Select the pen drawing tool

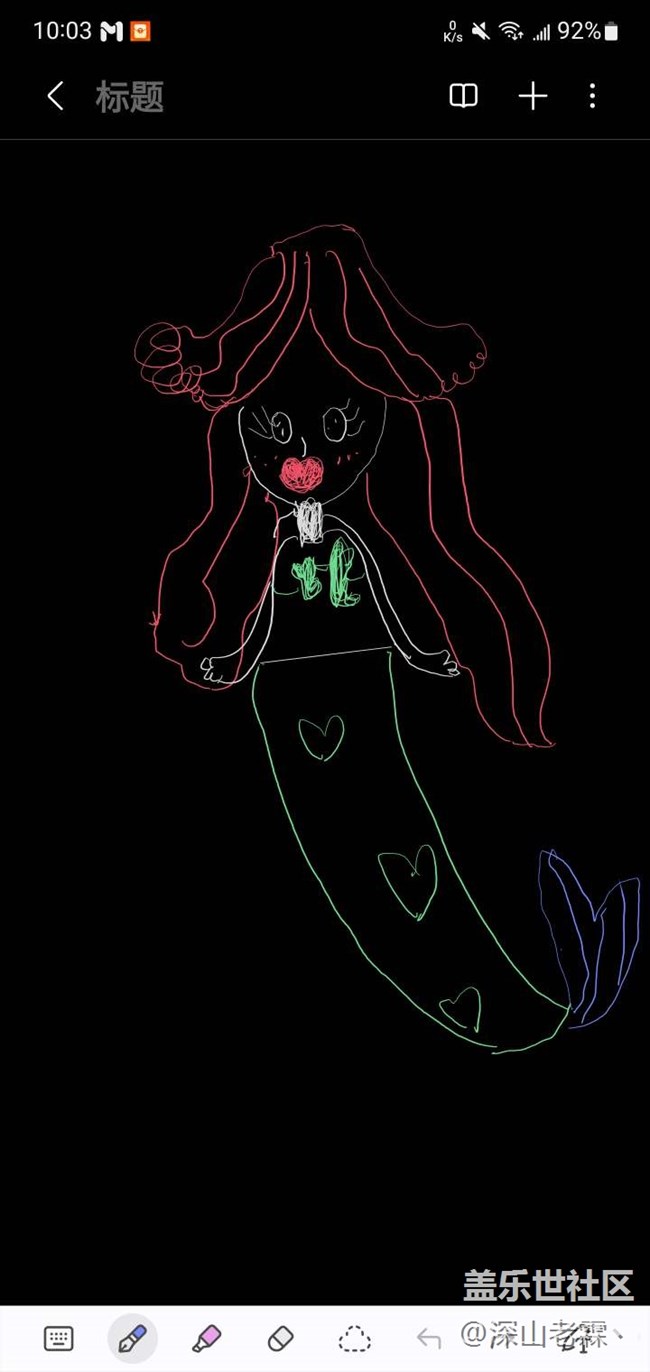coord(132,1338)
